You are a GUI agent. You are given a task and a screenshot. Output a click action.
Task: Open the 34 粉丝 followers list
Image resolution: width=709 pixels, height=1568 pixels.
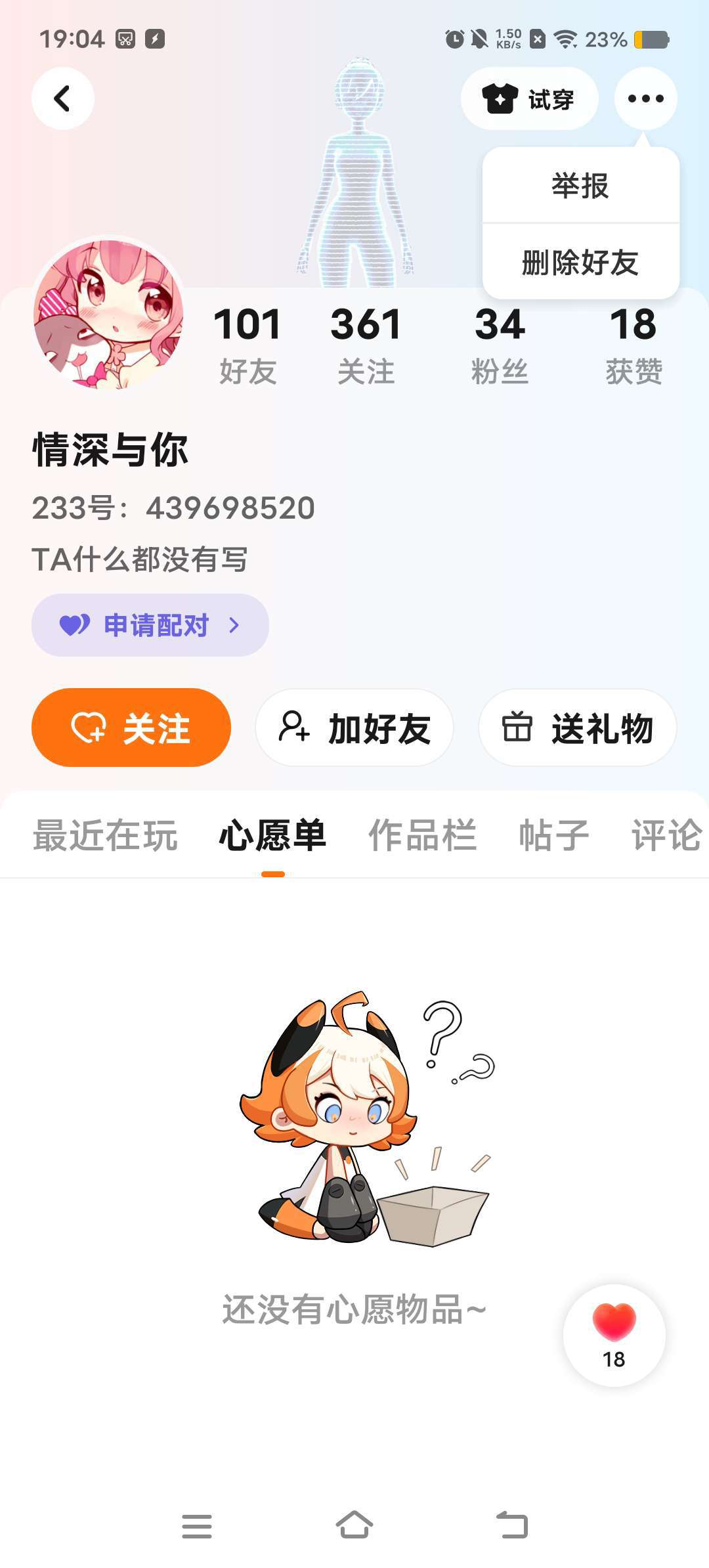(500, 344)
